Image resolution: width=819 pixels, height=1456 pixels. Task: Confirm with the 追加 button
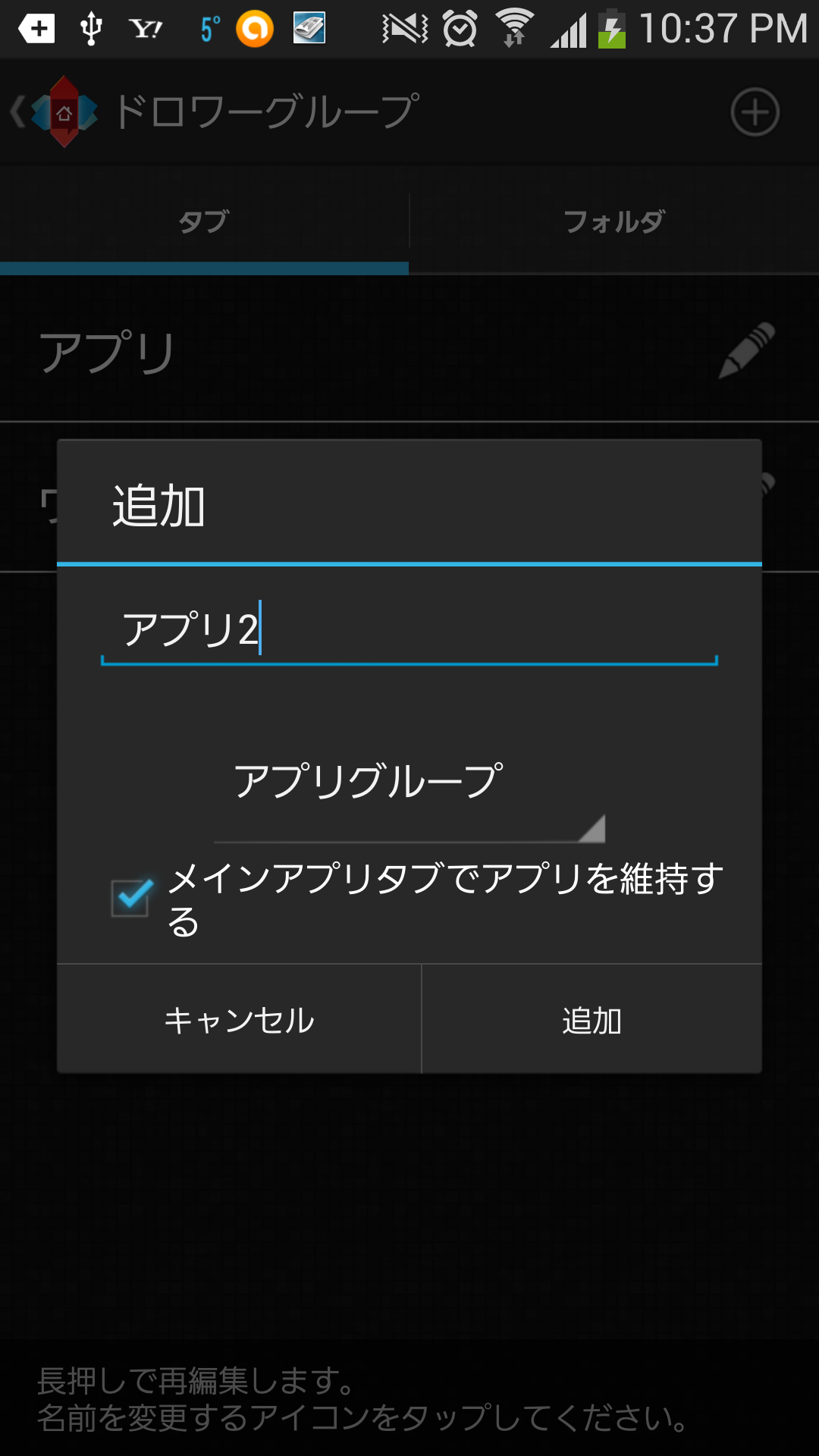pos(591,1019)
